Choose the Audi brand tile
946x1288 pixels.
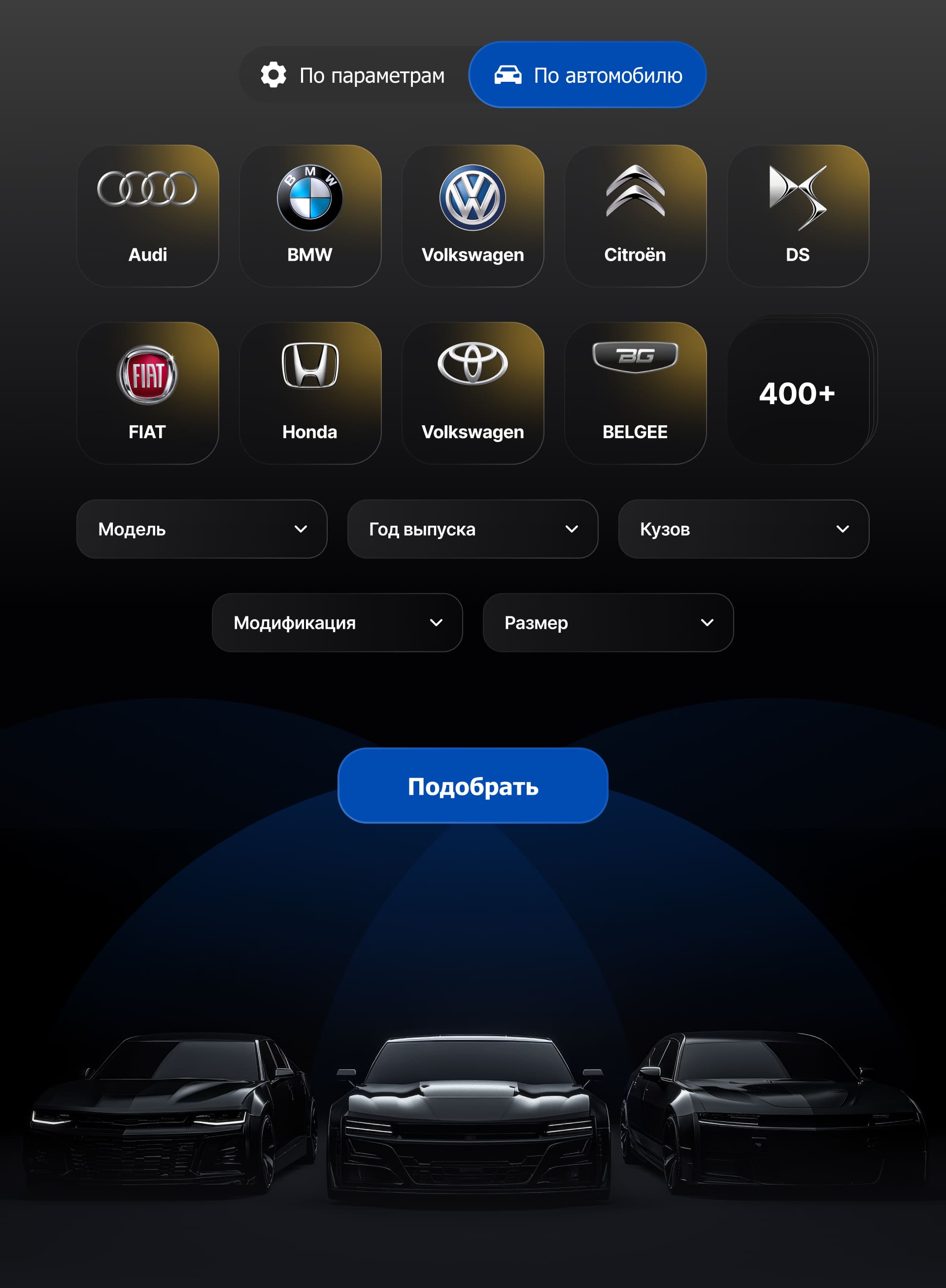tap(148, 216)
